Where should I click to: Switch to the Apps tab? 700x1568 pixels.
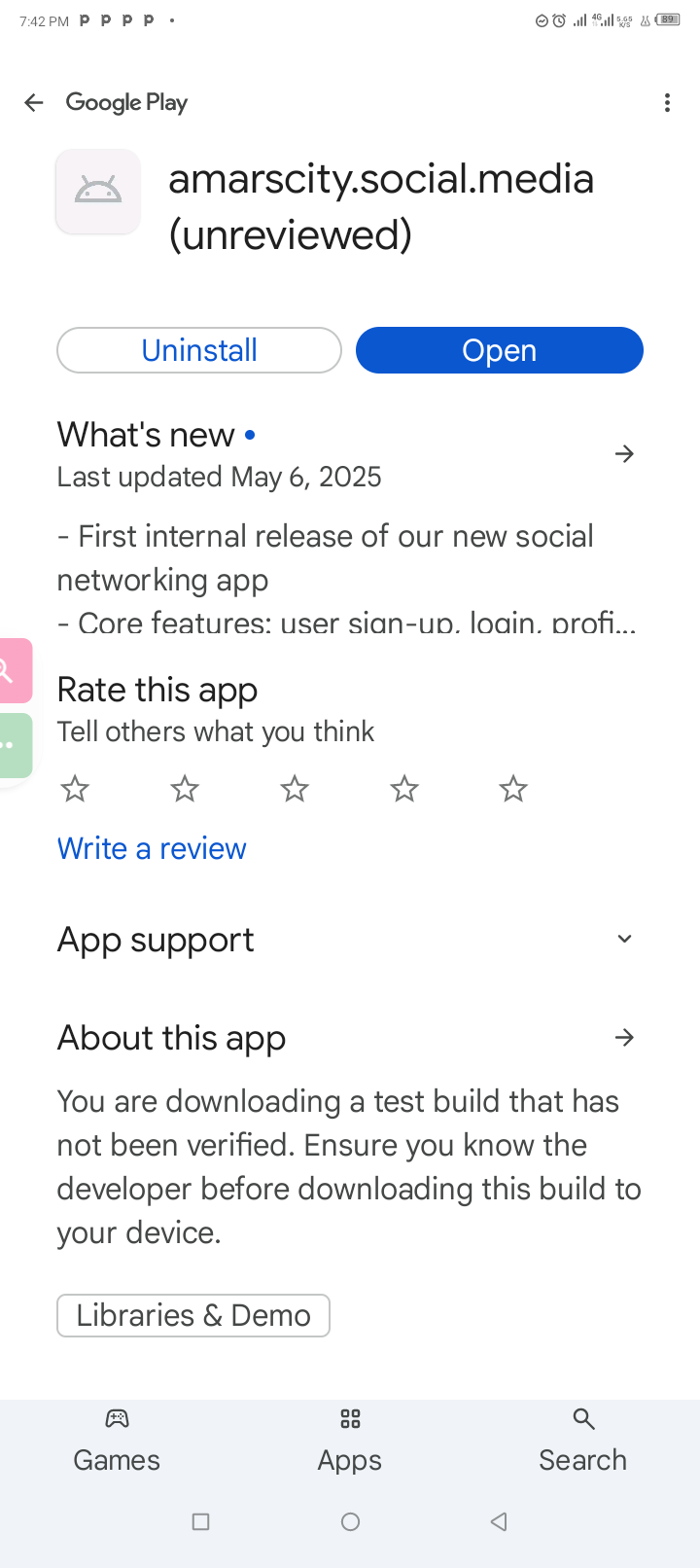point(350,1441)
